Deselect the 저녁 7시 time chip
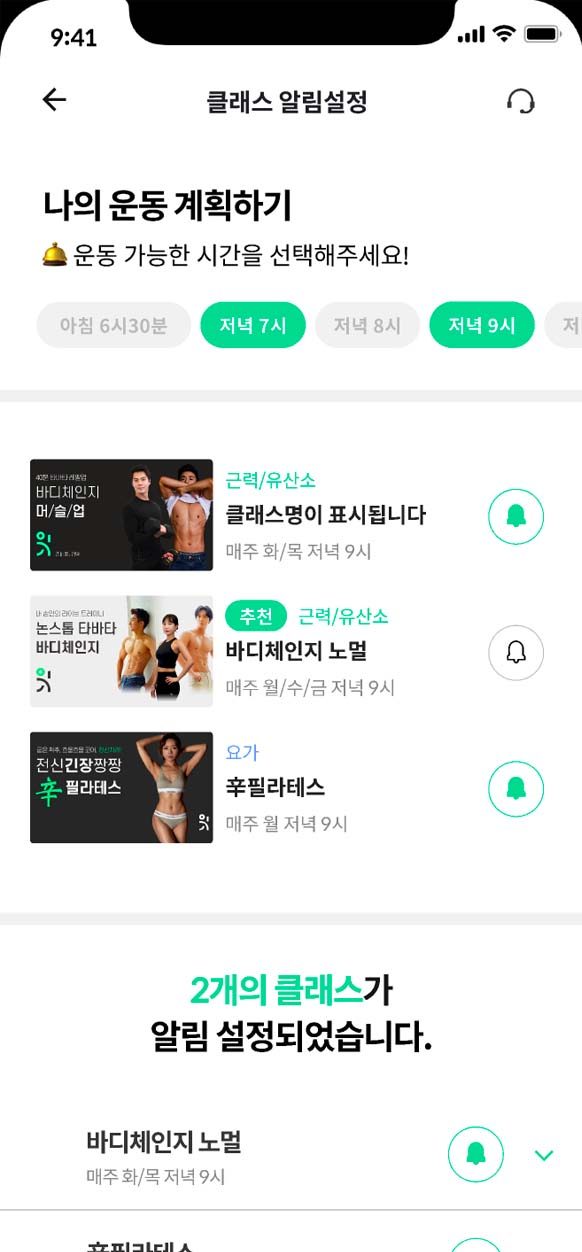582x1252 pixels. 253,325
